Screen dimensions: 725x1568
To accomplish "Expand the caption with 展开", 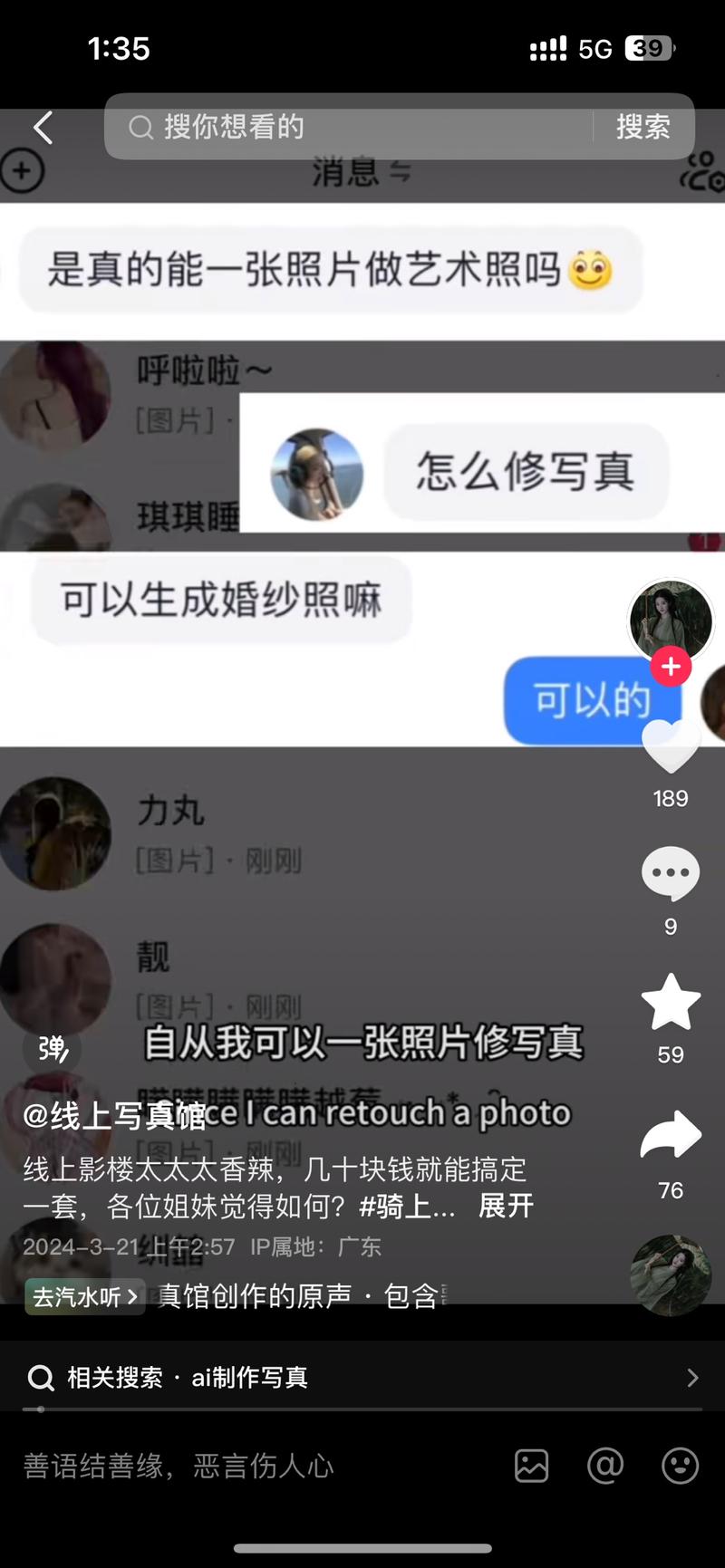I will [506, 1206].
